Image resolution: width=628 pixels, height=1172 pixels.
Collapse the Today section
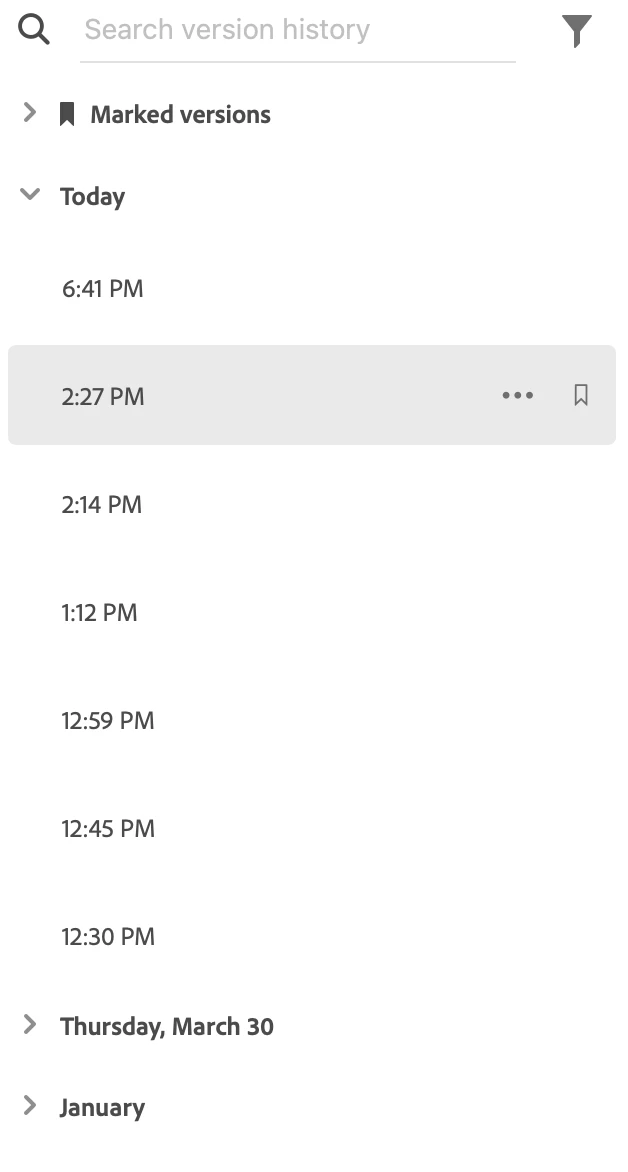point(30,195)
